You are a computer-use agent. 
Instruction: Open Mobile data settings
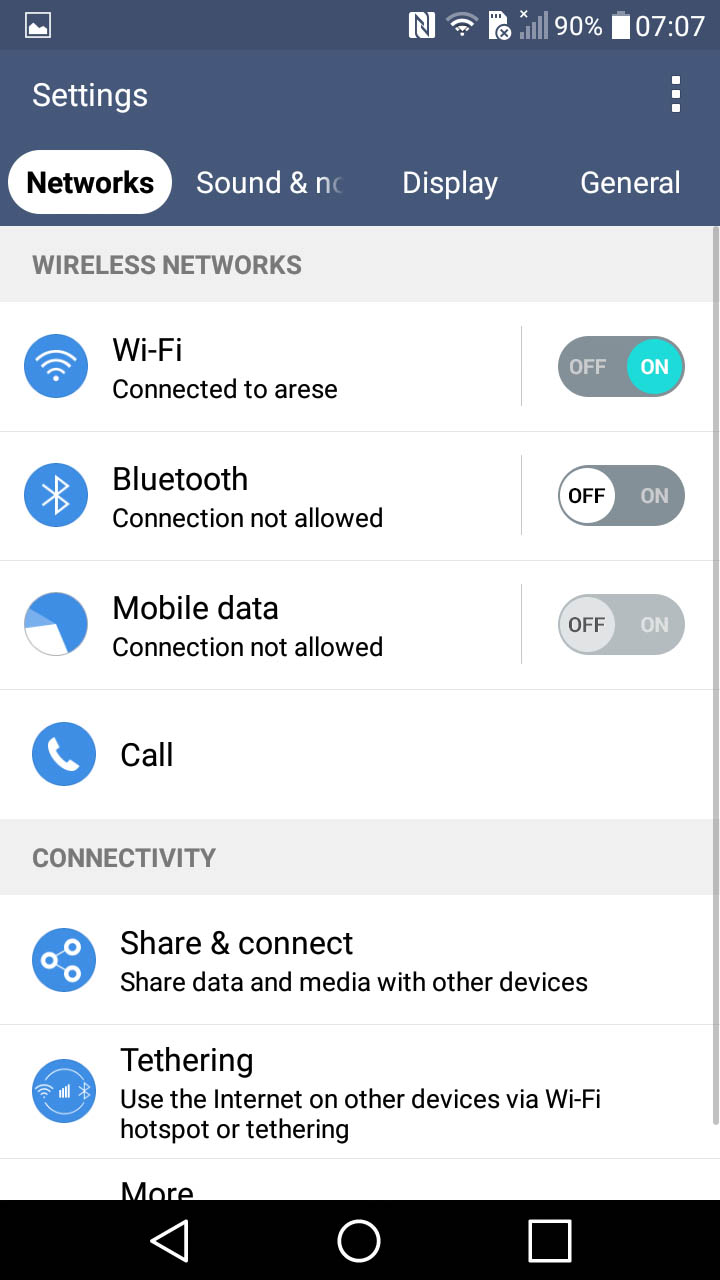pos(260,625)
